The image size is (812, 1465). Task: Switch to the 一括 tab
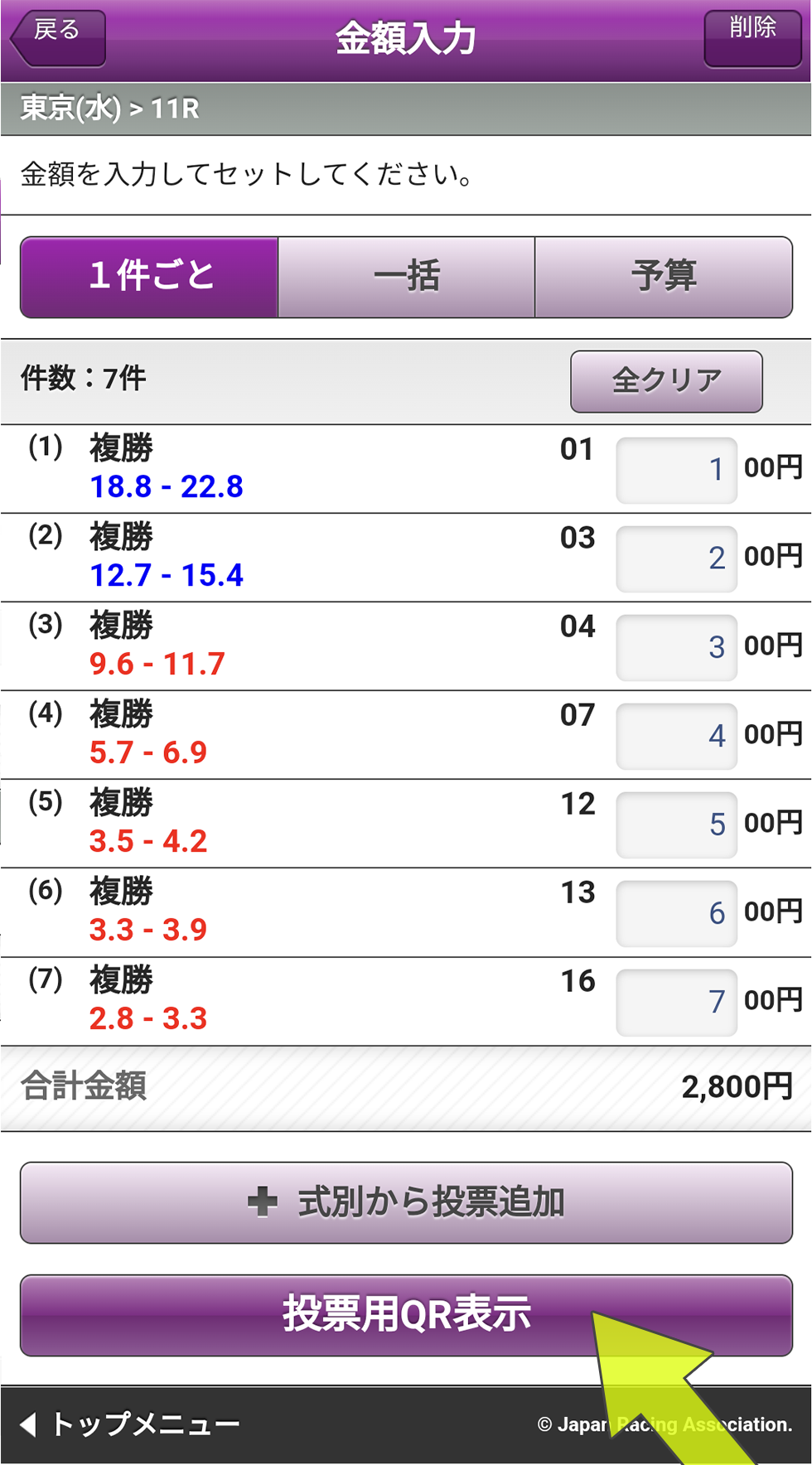(406, 276)
